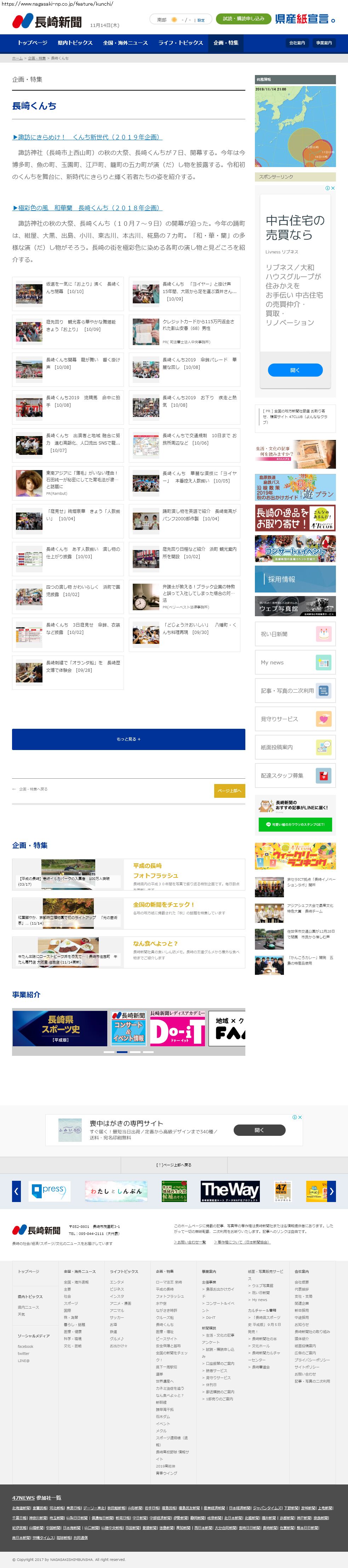Screen dimensions: 348x1568
Task: Open 平成の長崎 フォトフラッシュ card
Action: 156,870
